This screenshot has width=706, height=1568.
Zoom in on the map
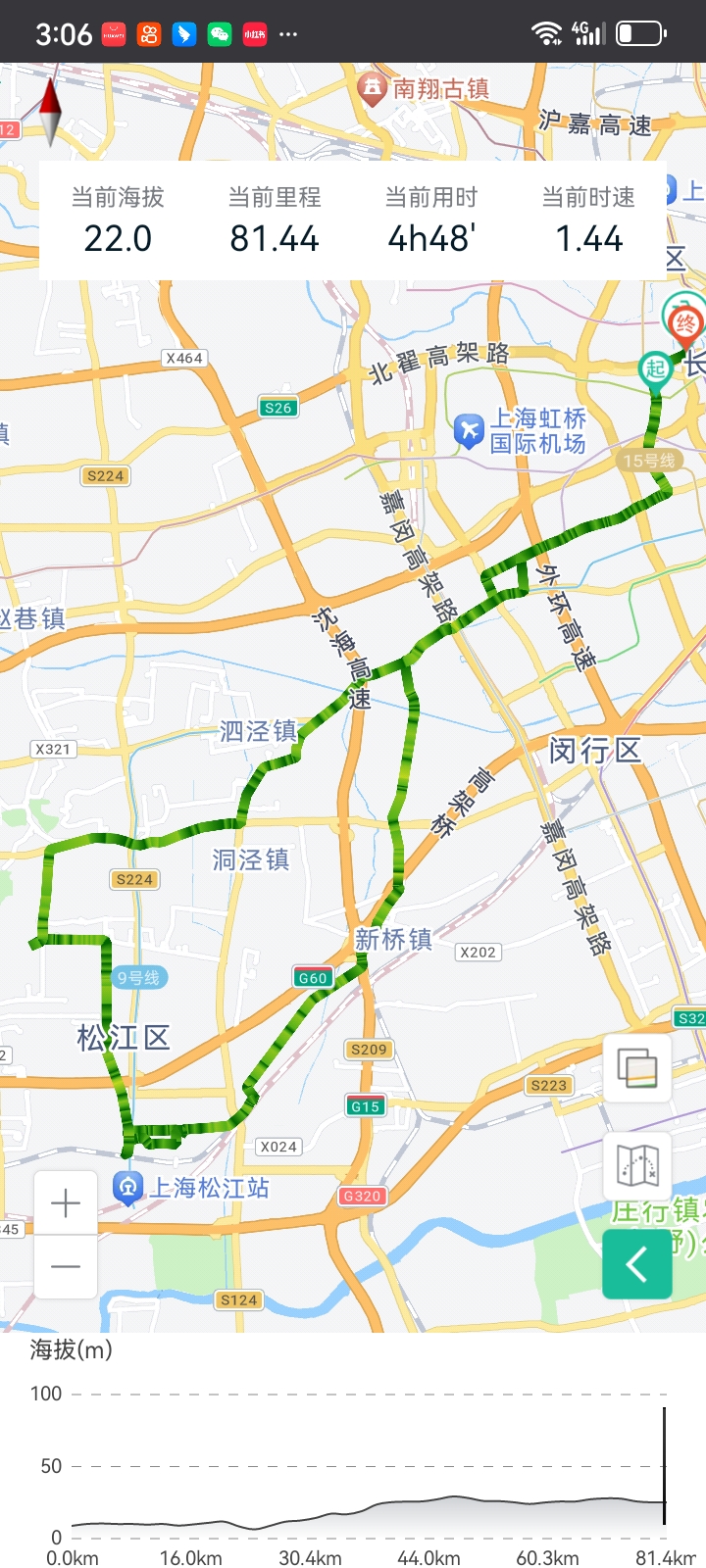point(66,1202)
